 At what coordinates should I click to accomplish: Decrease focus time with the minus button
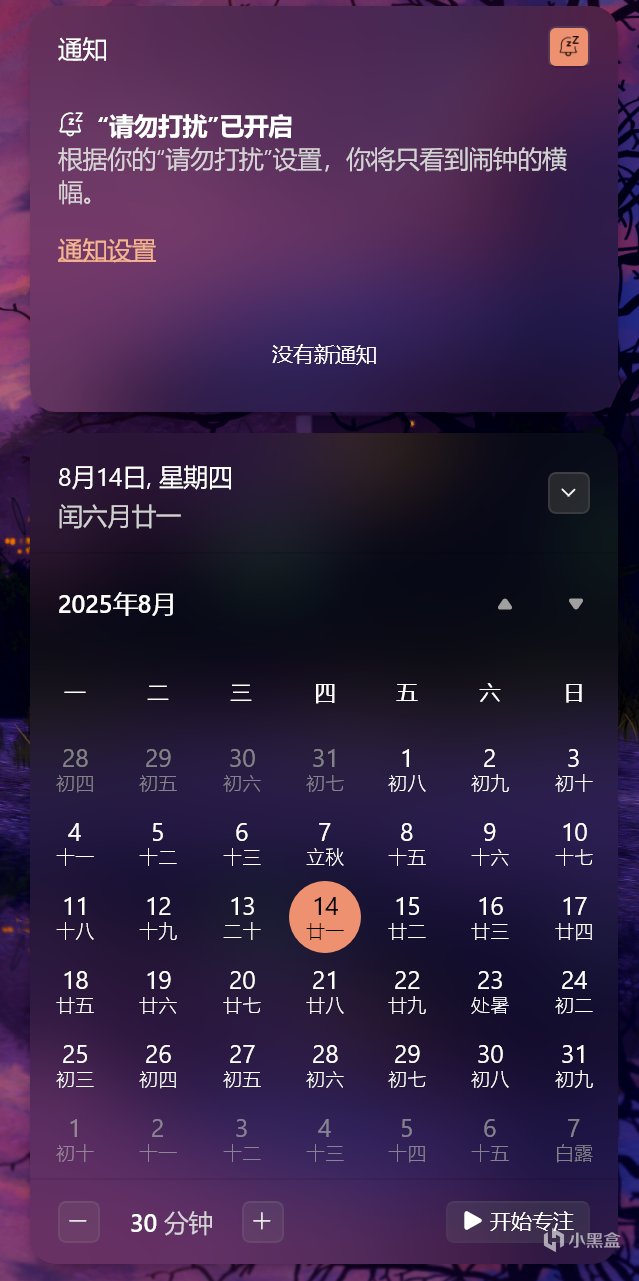tap(79, 1222)
